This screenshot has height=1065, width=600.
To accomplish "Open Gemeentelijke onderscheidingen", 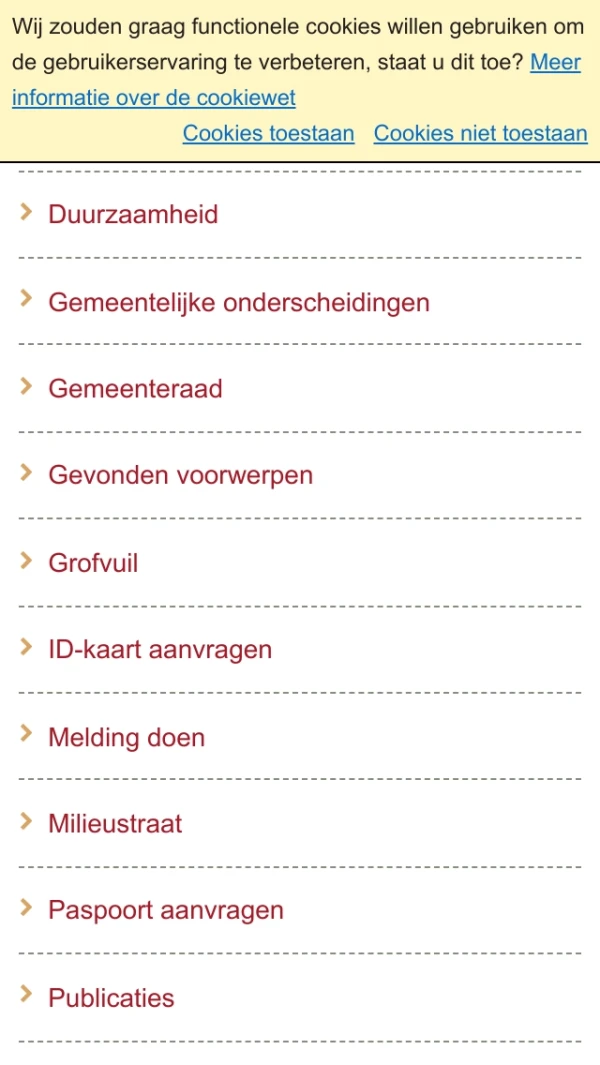I will tap(239, 302).
